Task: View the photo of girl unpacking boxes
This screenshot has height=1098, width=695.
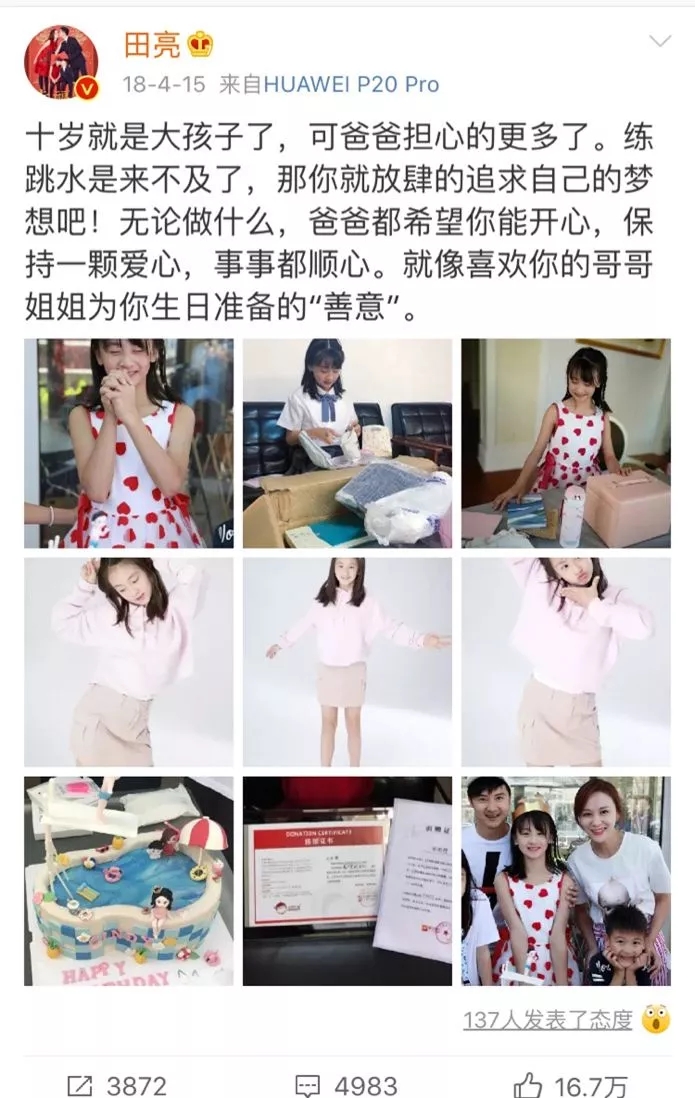Action: [x=347, y=443]
